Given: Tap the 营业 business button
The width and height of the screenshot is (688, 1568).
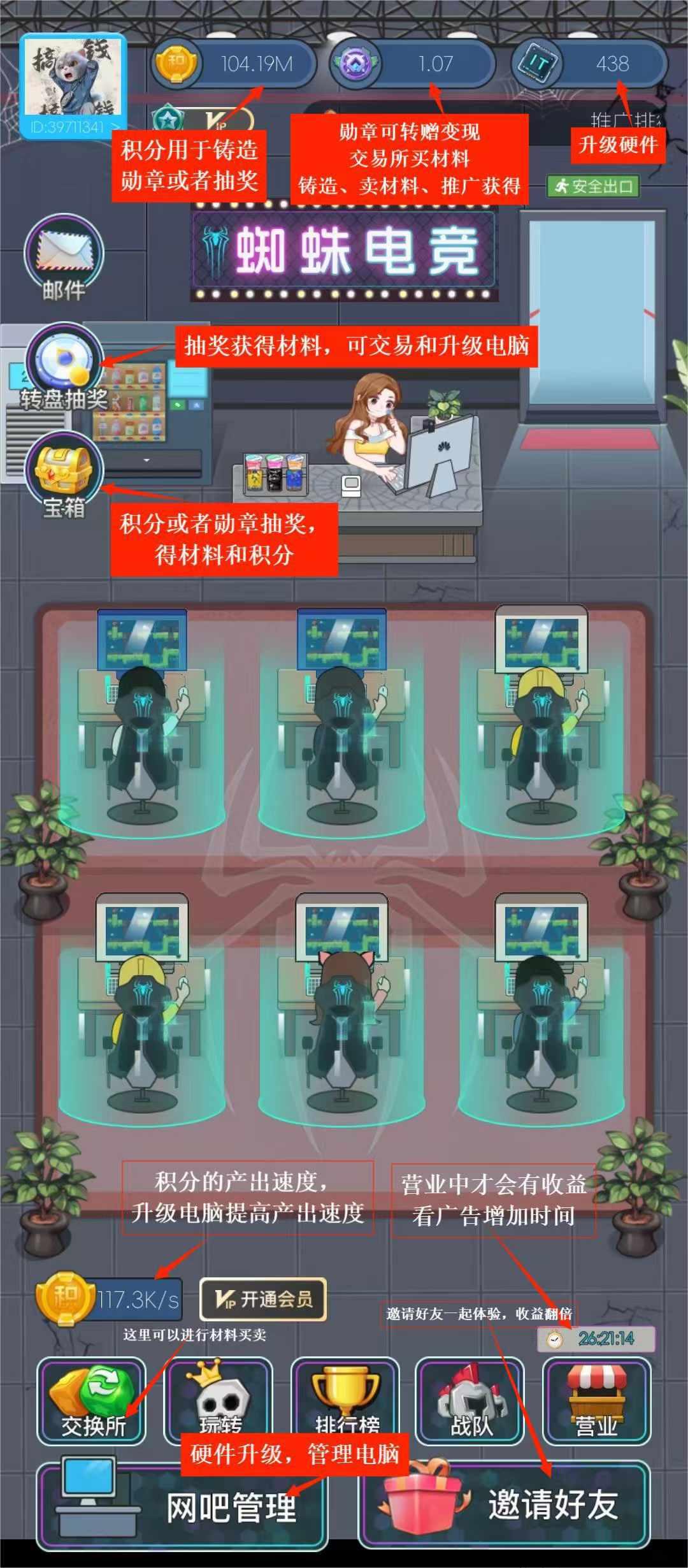Looking at the screenshot, I should pyautogui.click(x=597, y=1402).
